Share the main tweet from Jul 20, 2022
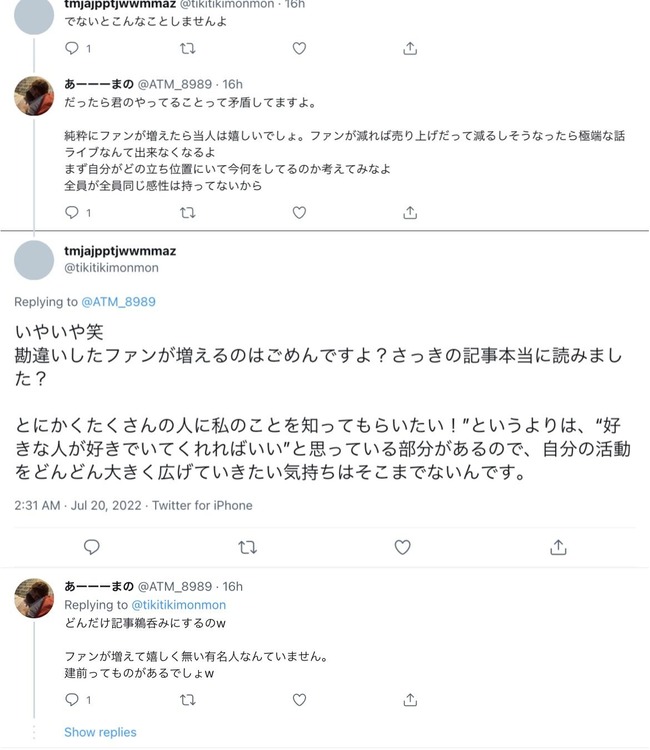 tap(558, 547)
